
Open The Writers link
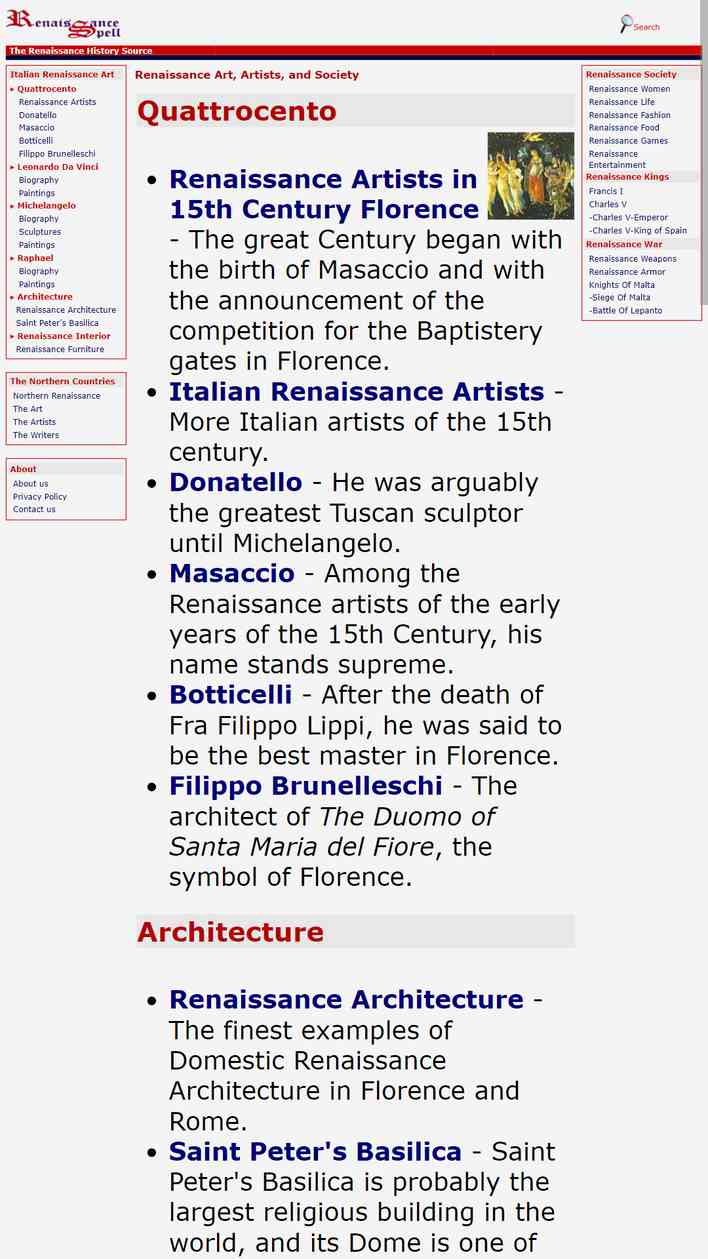tap(36, 435)
